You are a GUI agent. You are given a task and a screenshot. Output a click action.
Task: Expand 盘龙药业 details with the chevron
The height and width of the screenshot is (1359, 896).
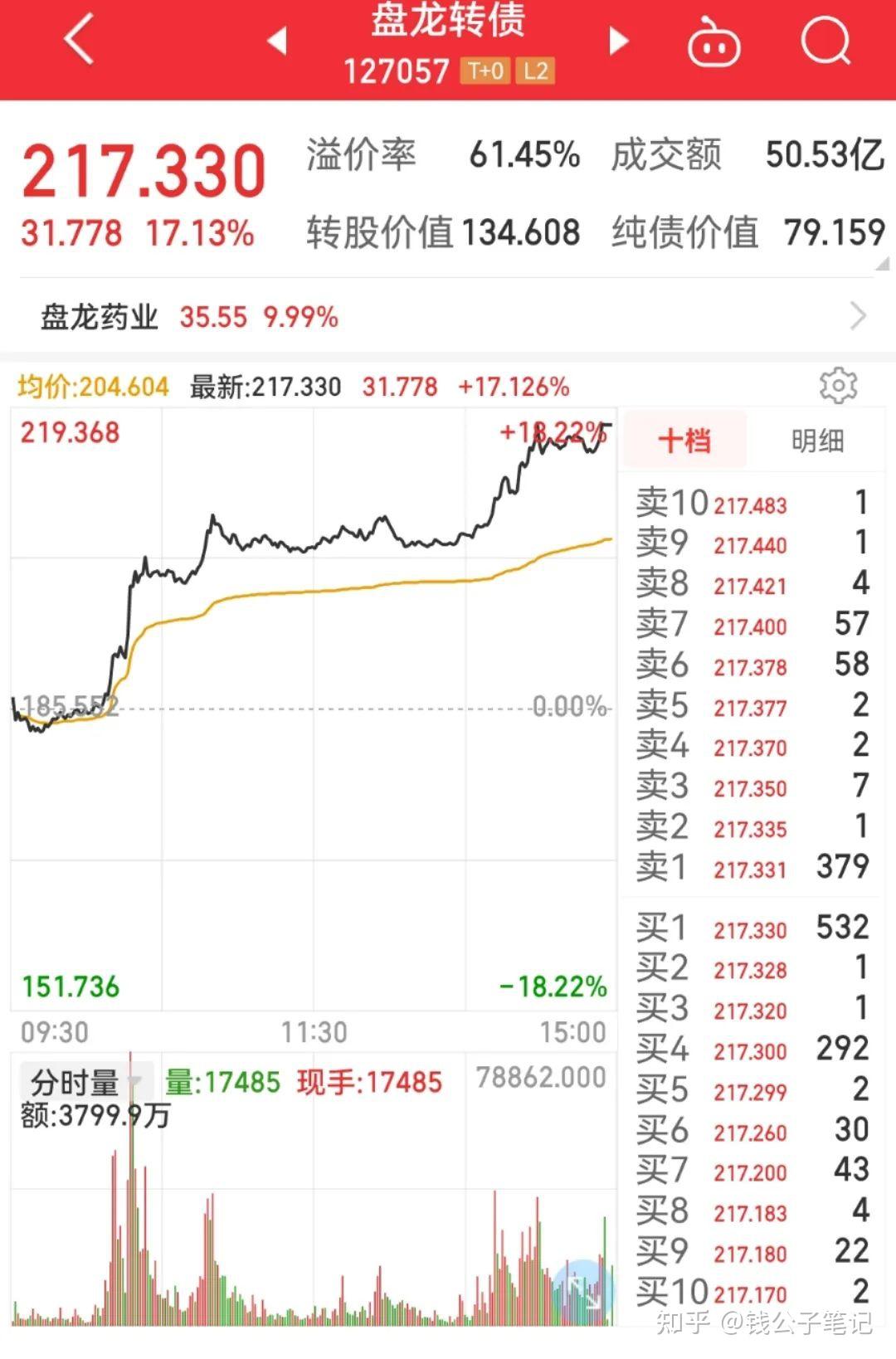[860, 316]
